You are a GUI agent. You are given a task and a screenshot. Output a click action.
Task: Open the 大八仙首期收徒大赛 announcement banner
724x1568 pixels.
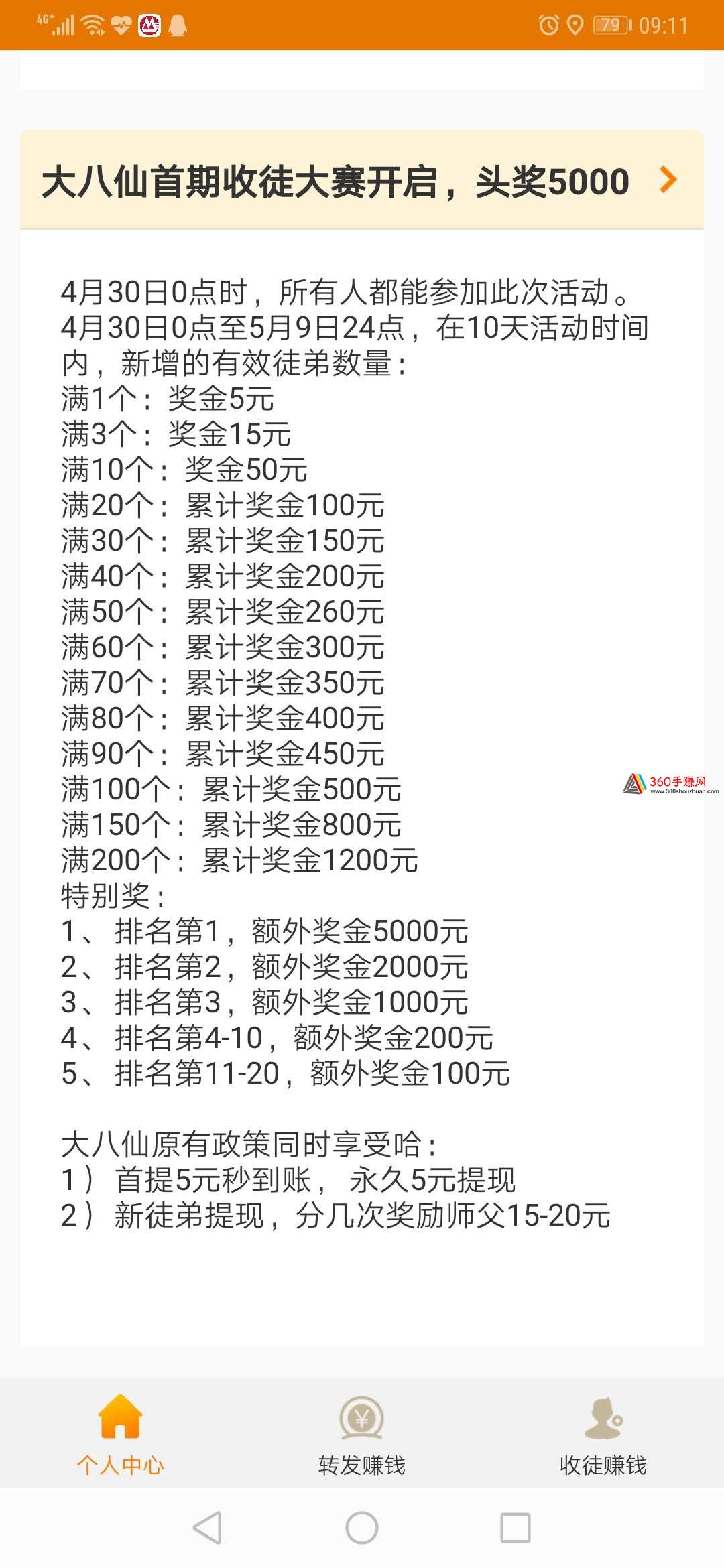click(362, 180)
